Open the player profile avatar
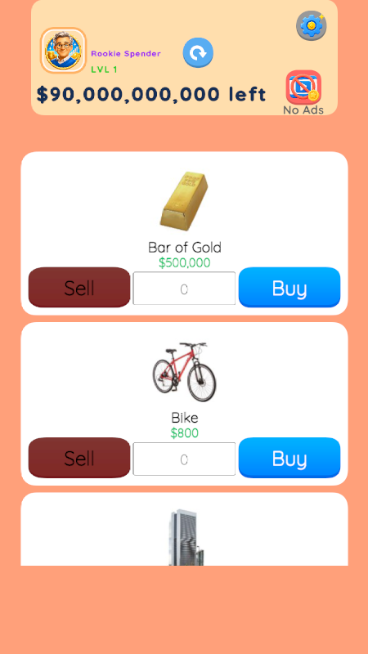This screenshot has width=368, height=654. tap(63, 50)
